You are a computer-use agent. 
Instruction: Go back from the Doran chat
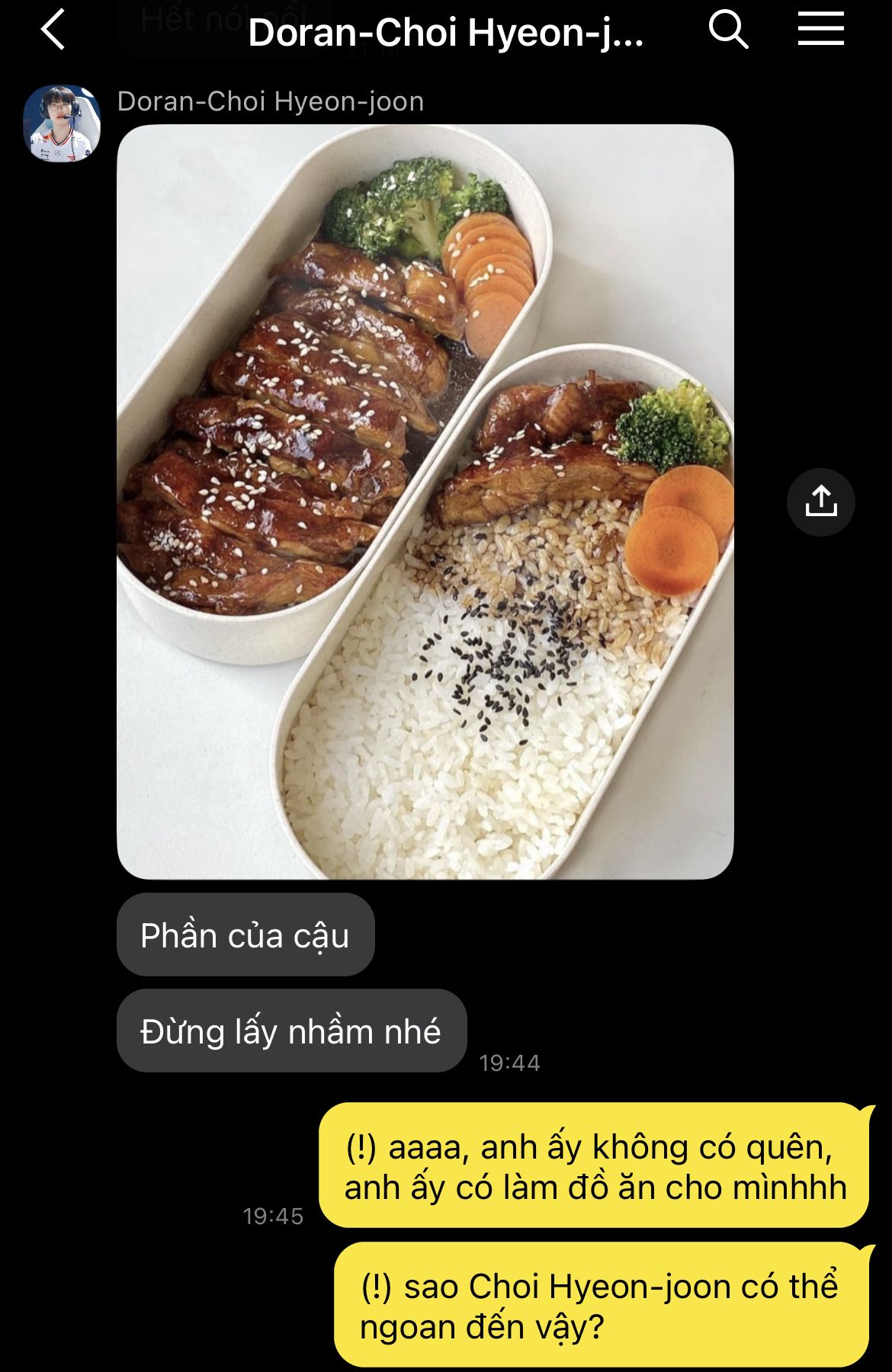[x=53, y=30]
